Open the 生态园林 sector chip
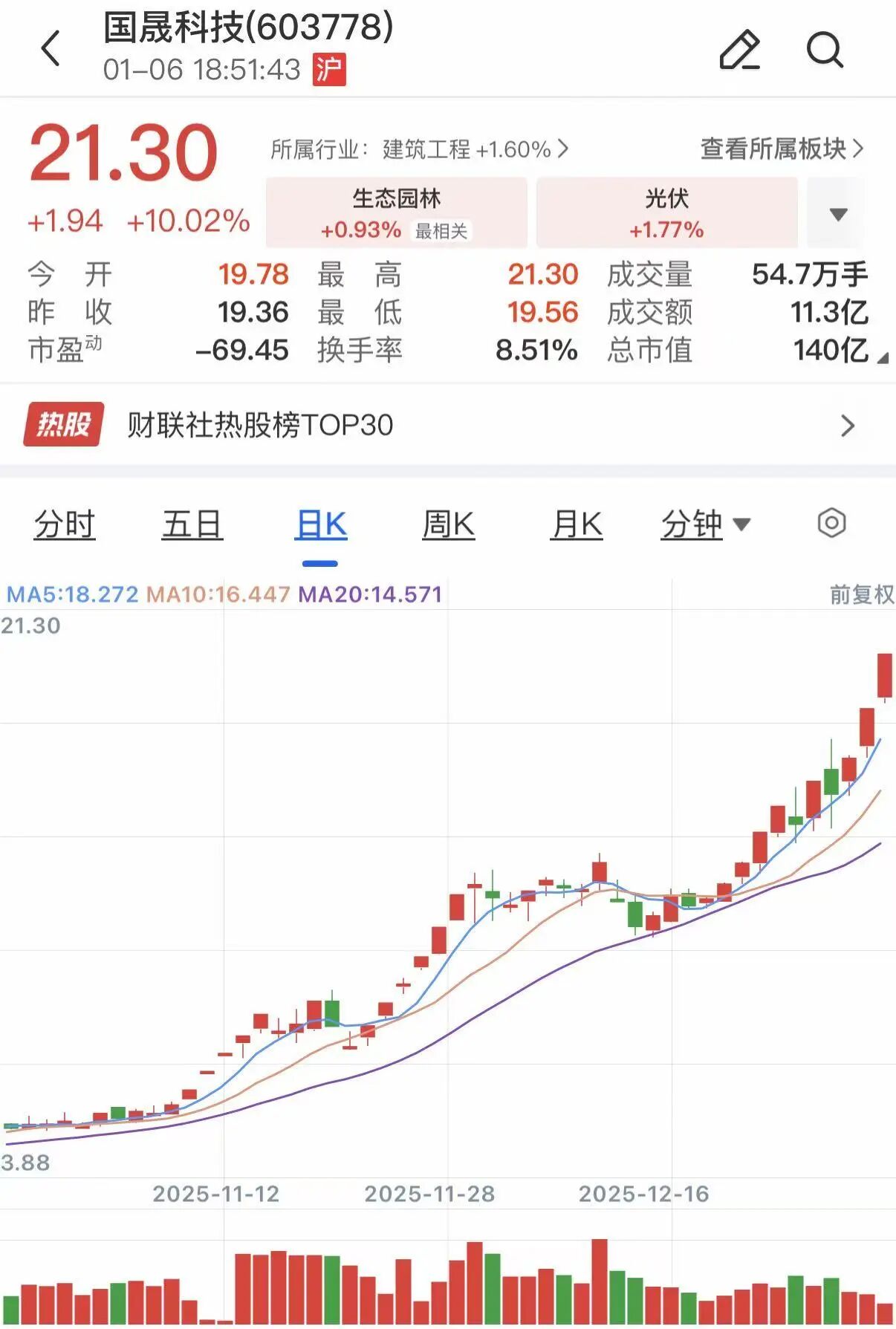Image resolution: width=896 pixels, height=1329 pixels. pos(396,212)
